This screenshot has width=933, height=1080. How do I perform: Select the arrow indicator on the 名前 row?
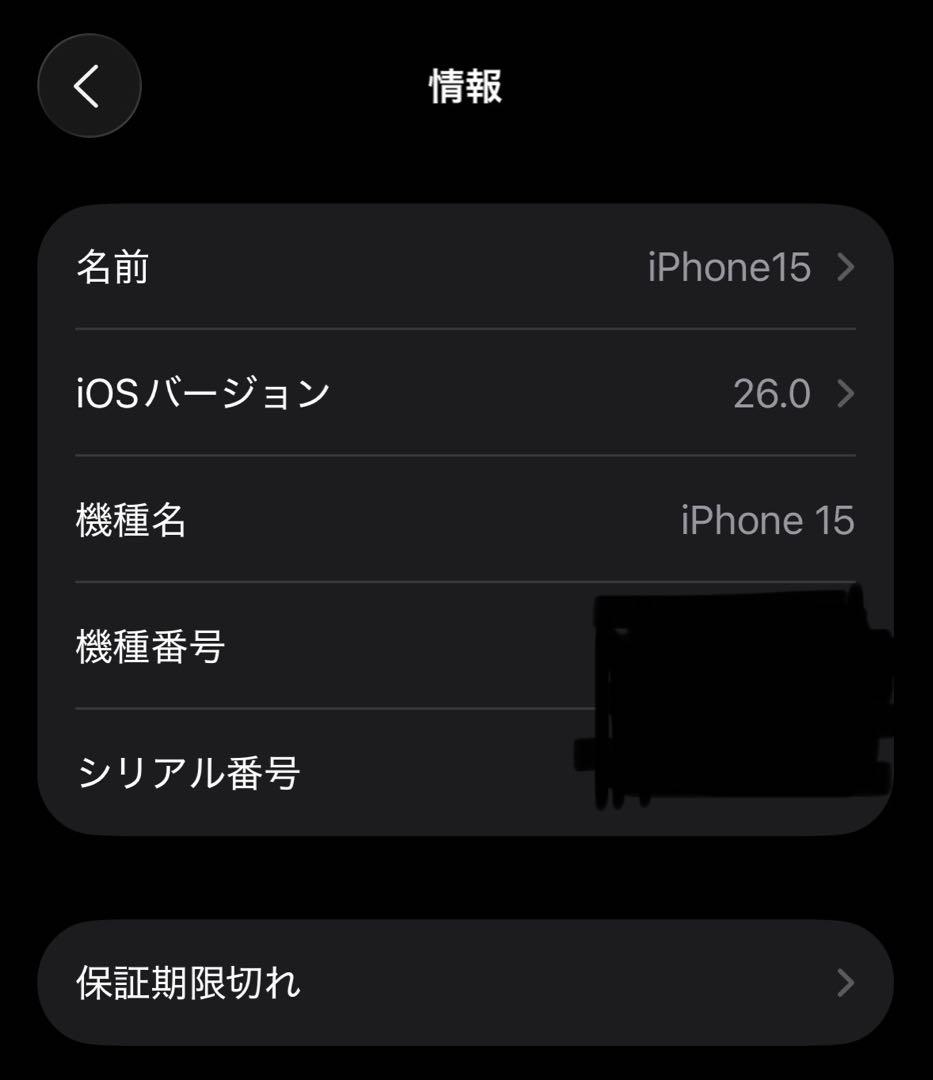[x=845, y=267]
